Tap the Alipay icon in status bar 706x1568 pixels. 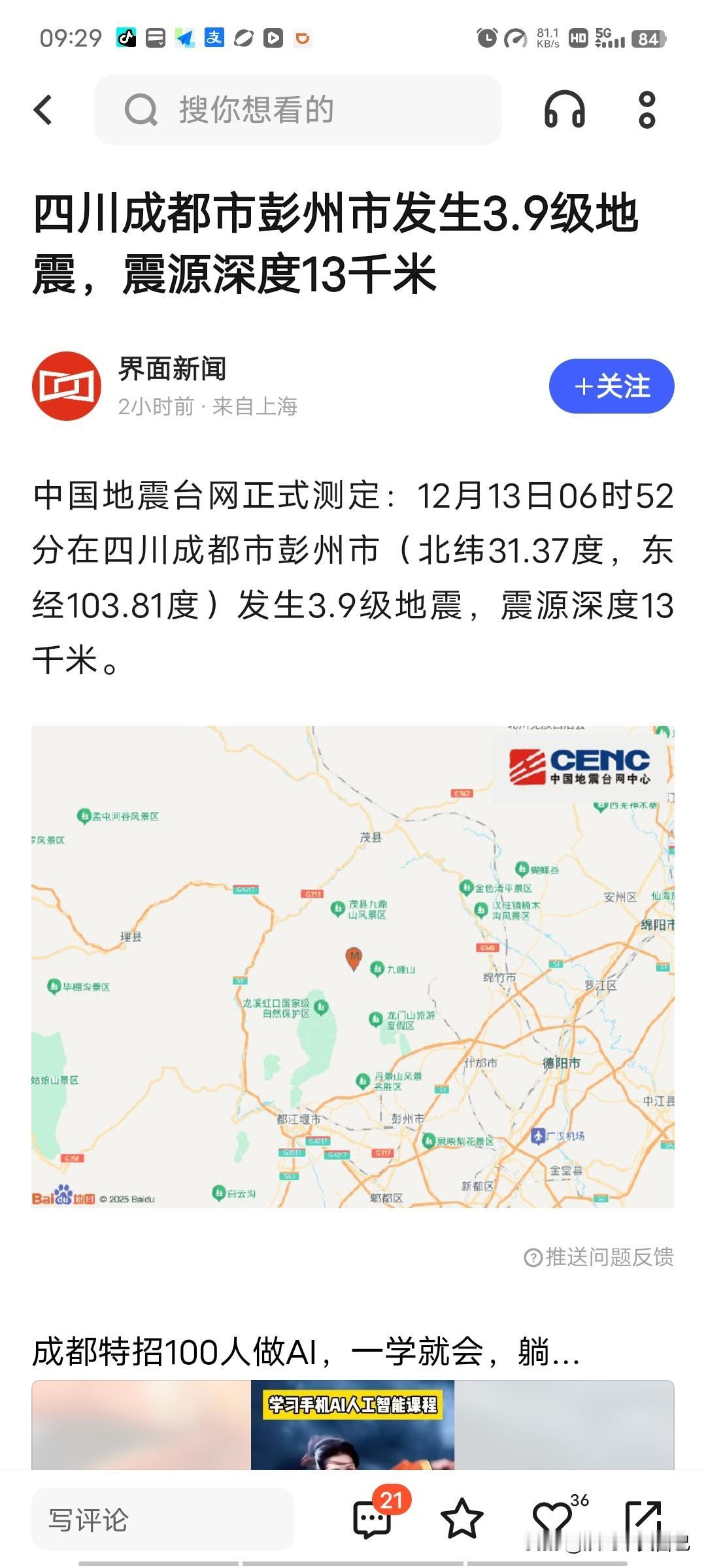215,39
